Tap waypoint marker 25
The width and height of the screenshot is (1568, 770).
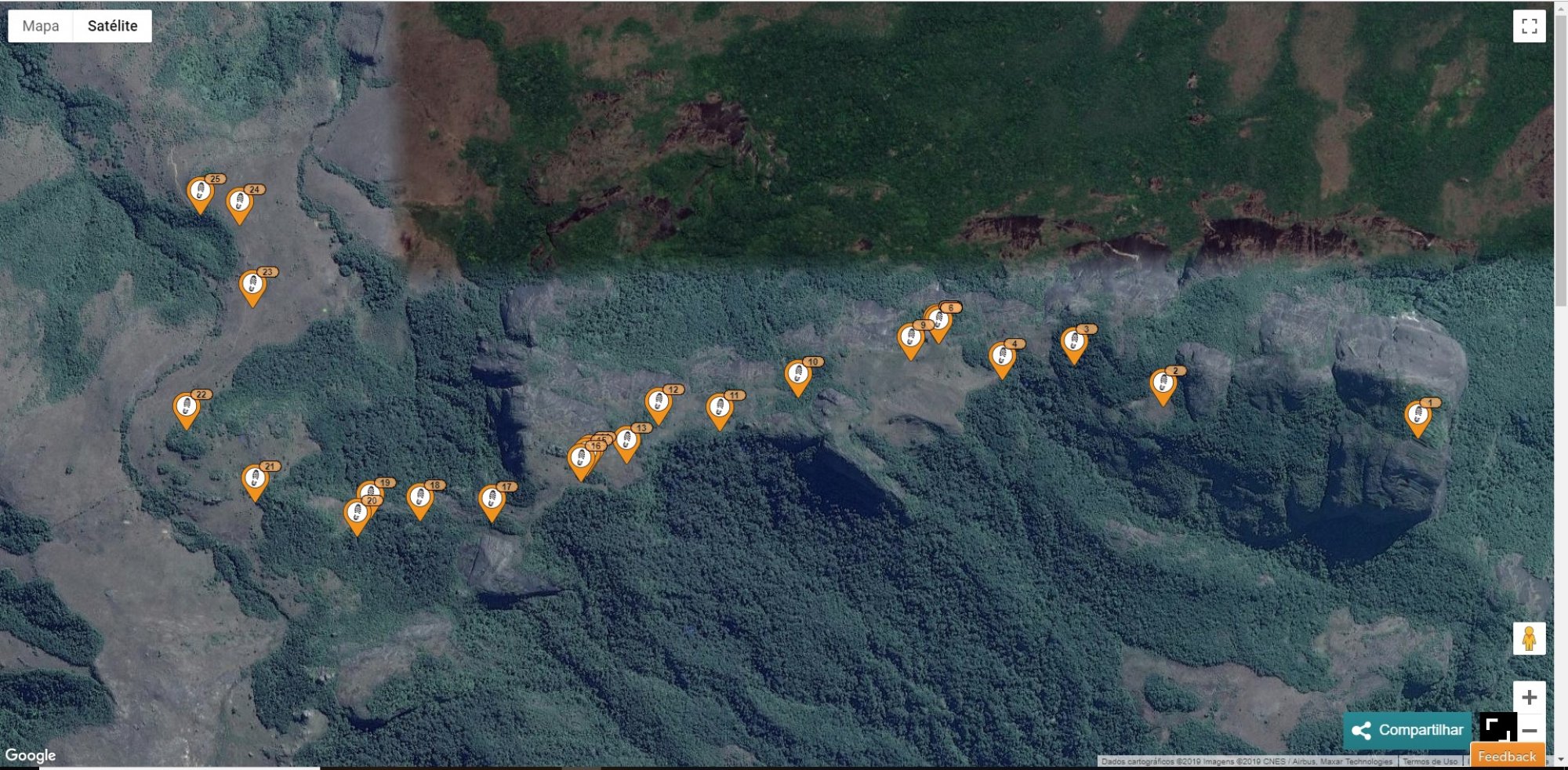click(200, 193)
